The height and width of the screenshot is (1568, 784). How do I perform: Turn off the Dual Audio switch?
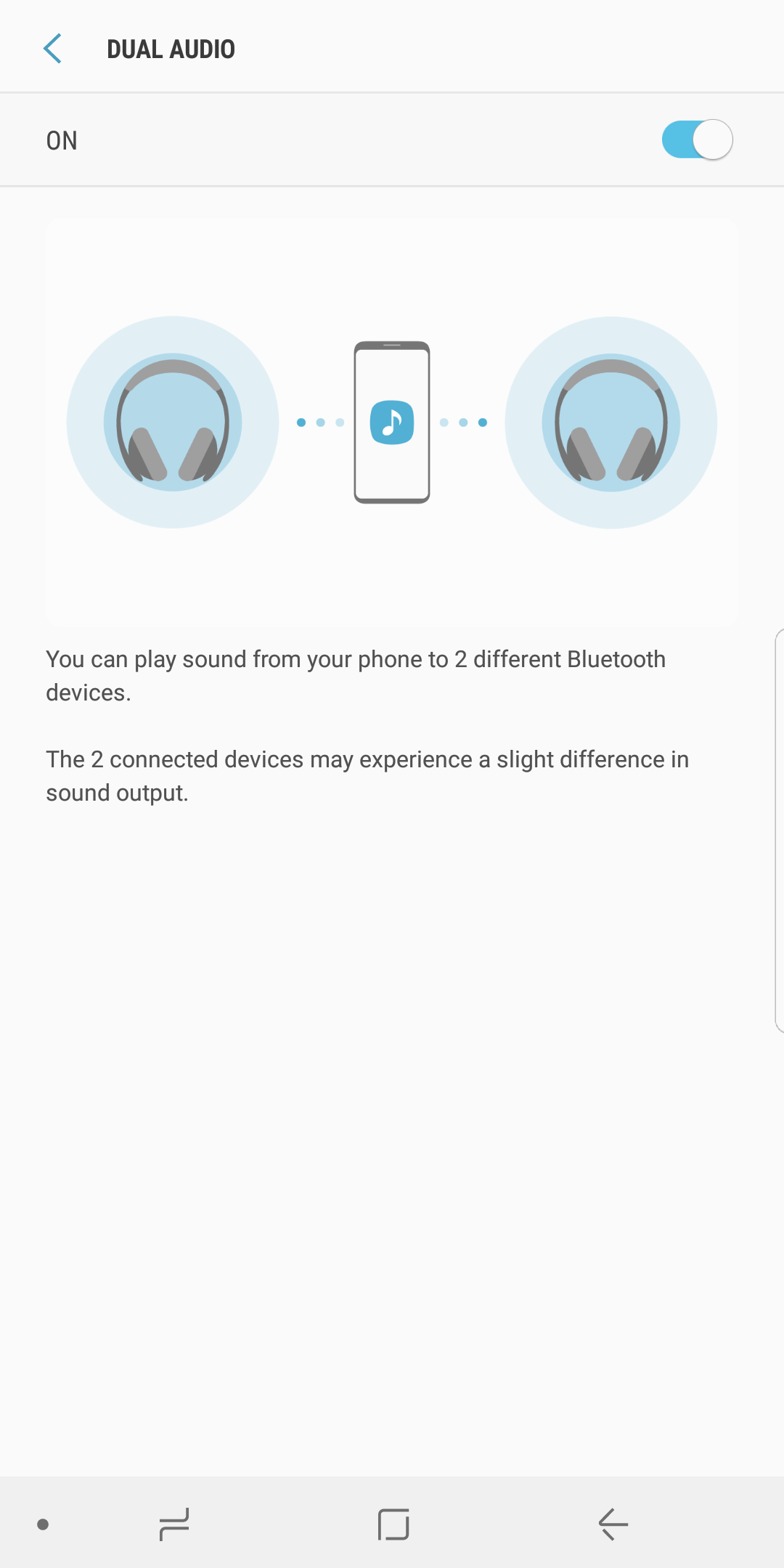[697, 139]
